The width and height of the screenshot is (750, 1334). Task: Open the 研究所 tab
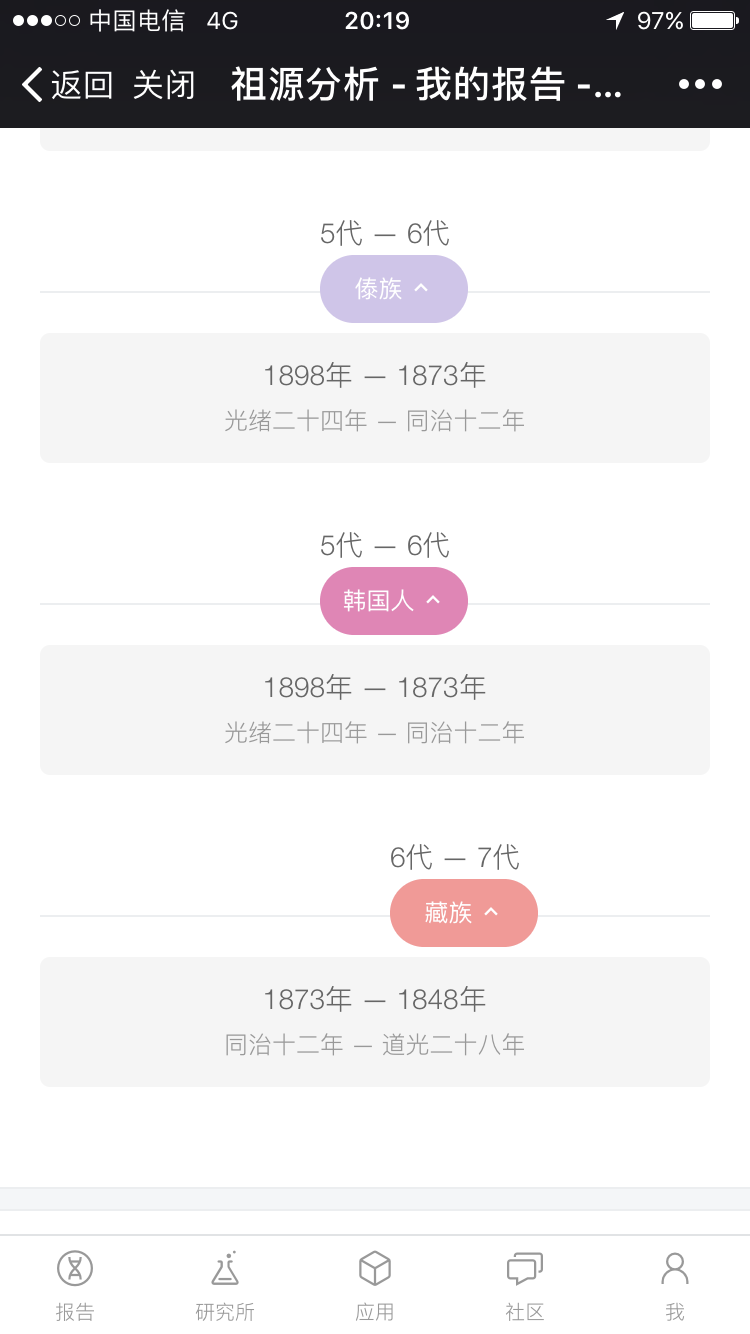225,1286
